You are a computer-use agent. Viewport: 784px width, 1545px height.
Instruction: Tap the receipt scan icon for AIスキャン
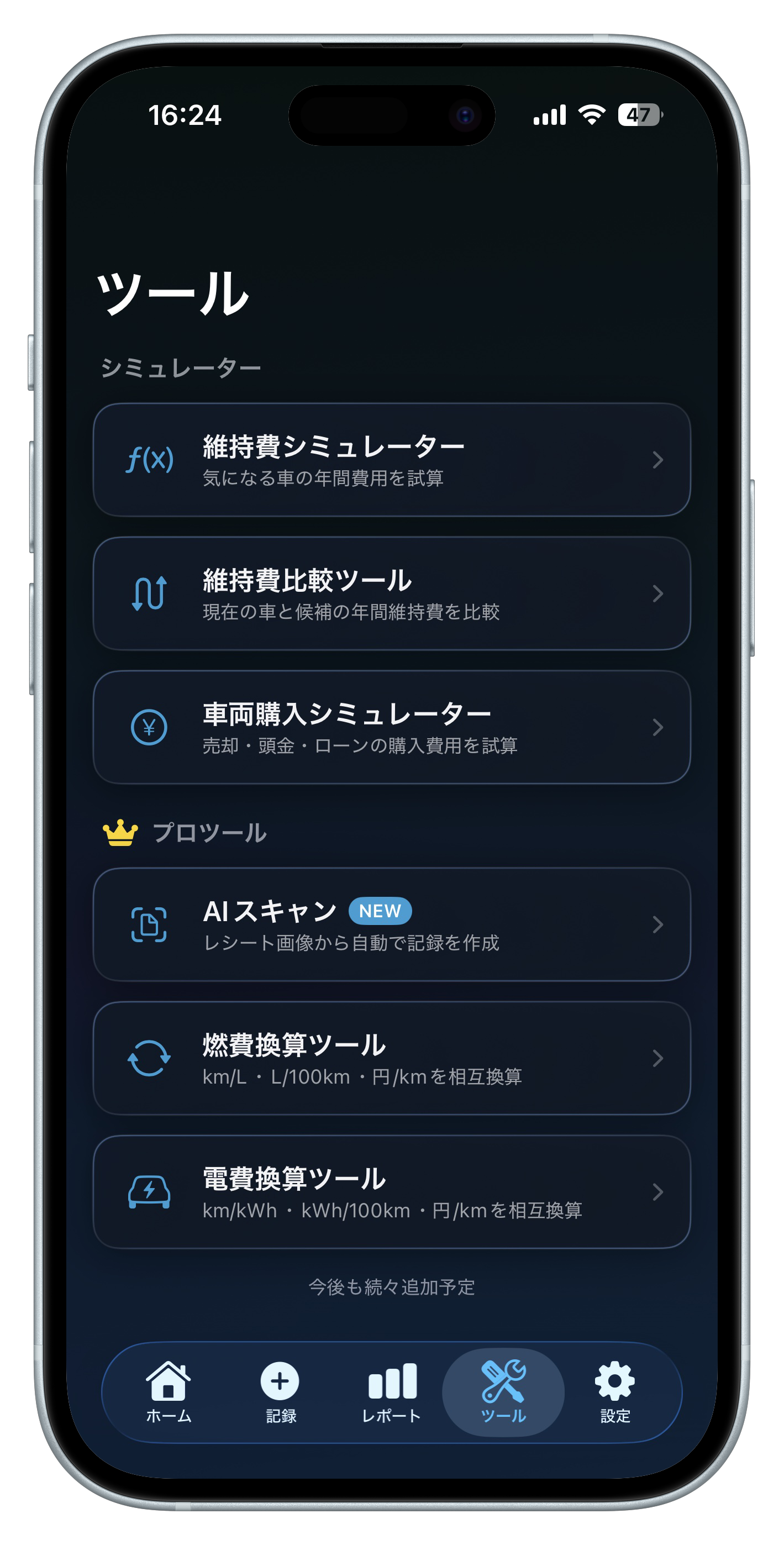coord(150,924)
